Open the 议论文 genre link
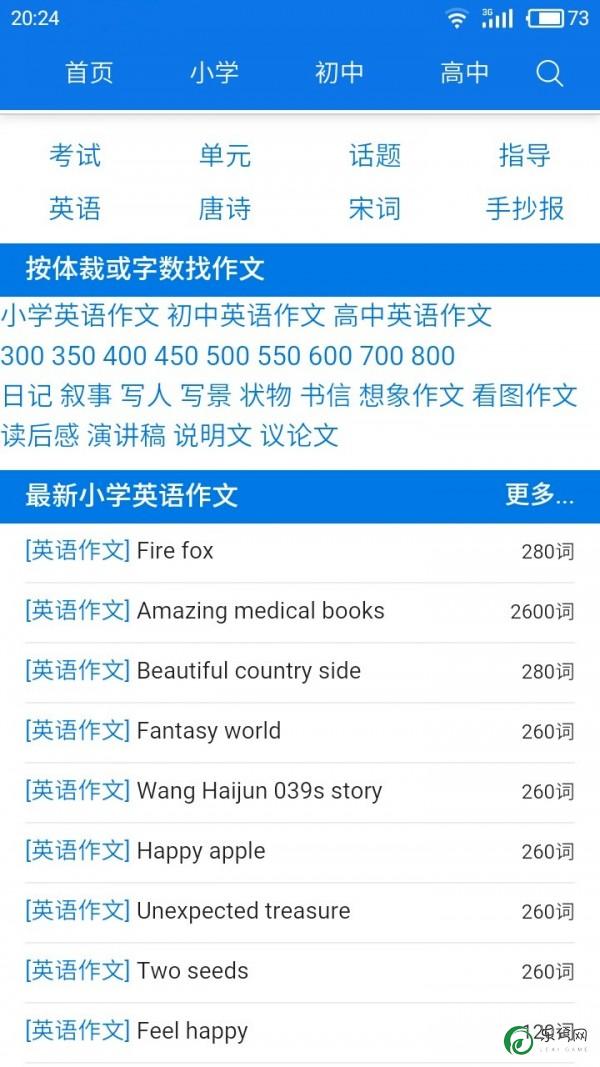 (x=299, y=436)
